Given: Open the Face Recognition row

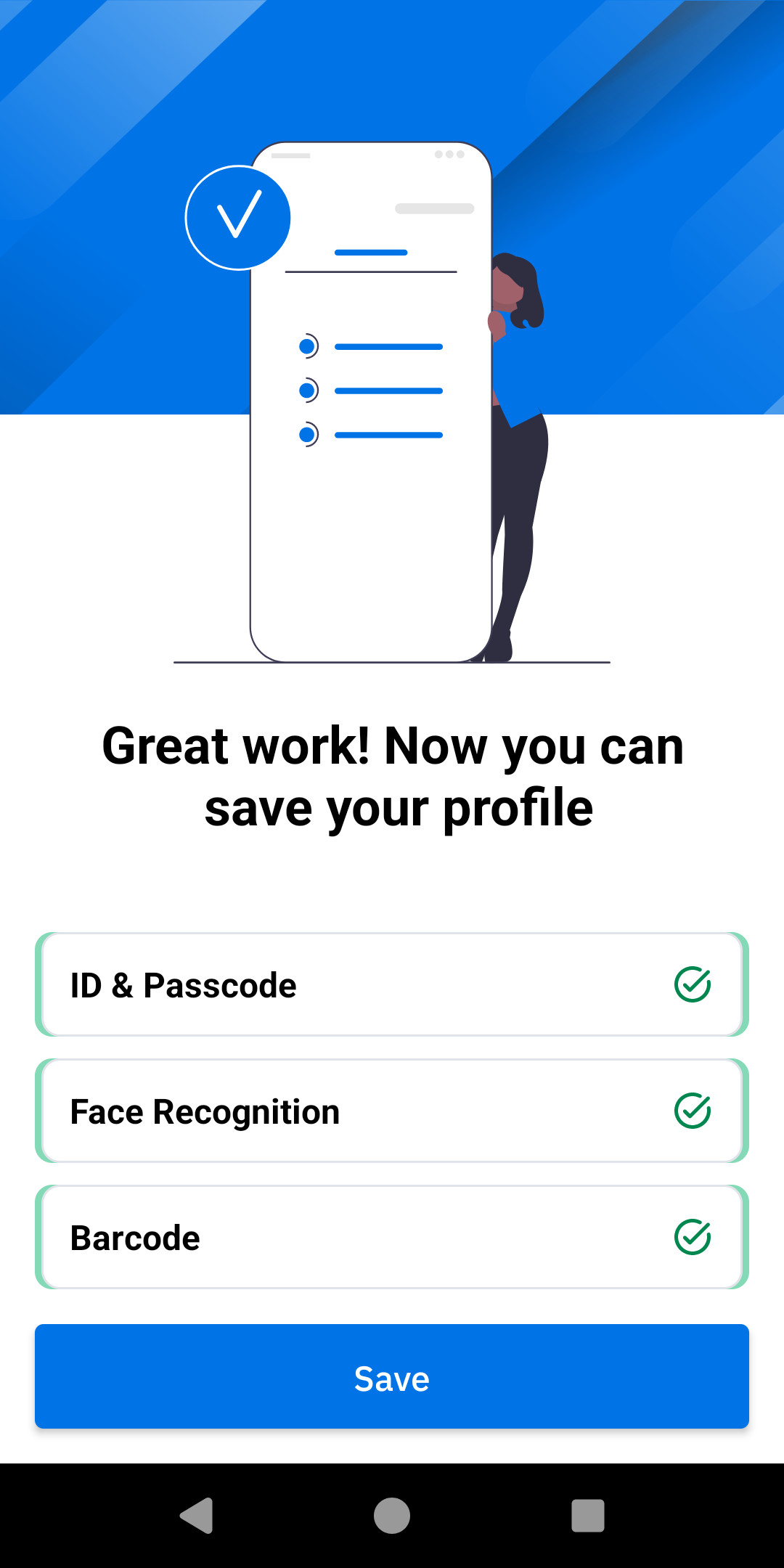Looking at the screenshot, I should pyautogui.click(x=392, y=1111).
